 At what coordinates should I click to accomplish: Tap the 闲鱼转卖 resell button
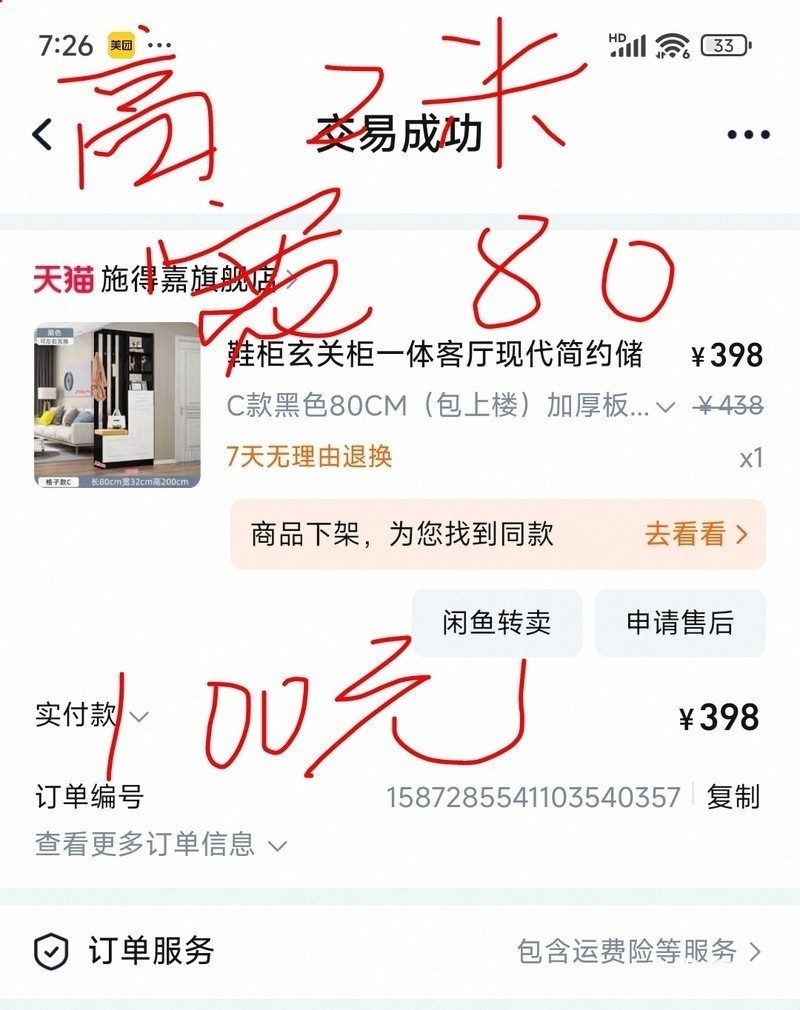point(497,622)
